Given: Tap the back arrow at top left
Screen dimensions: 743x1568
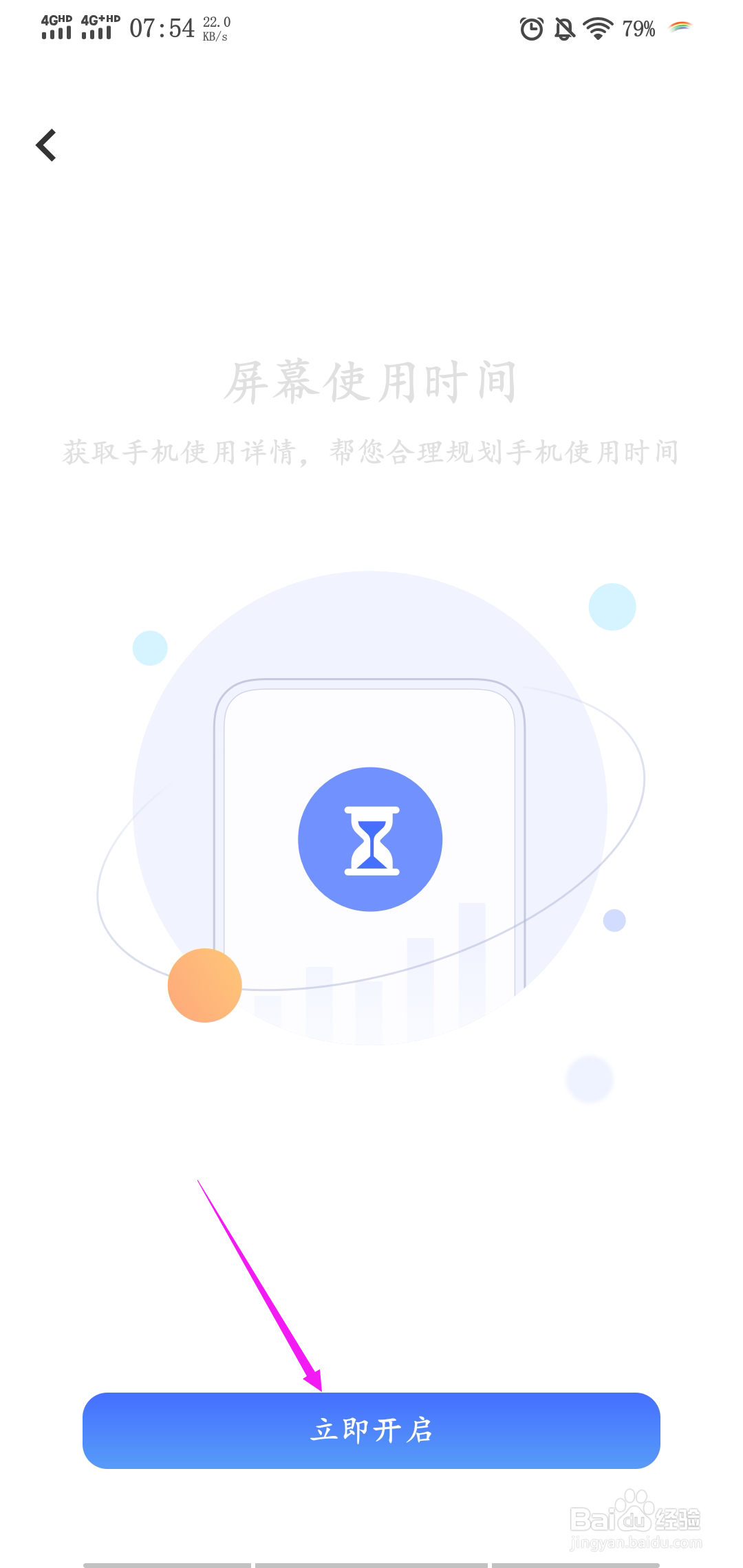Looking at the screenshot, I should 47,144.
